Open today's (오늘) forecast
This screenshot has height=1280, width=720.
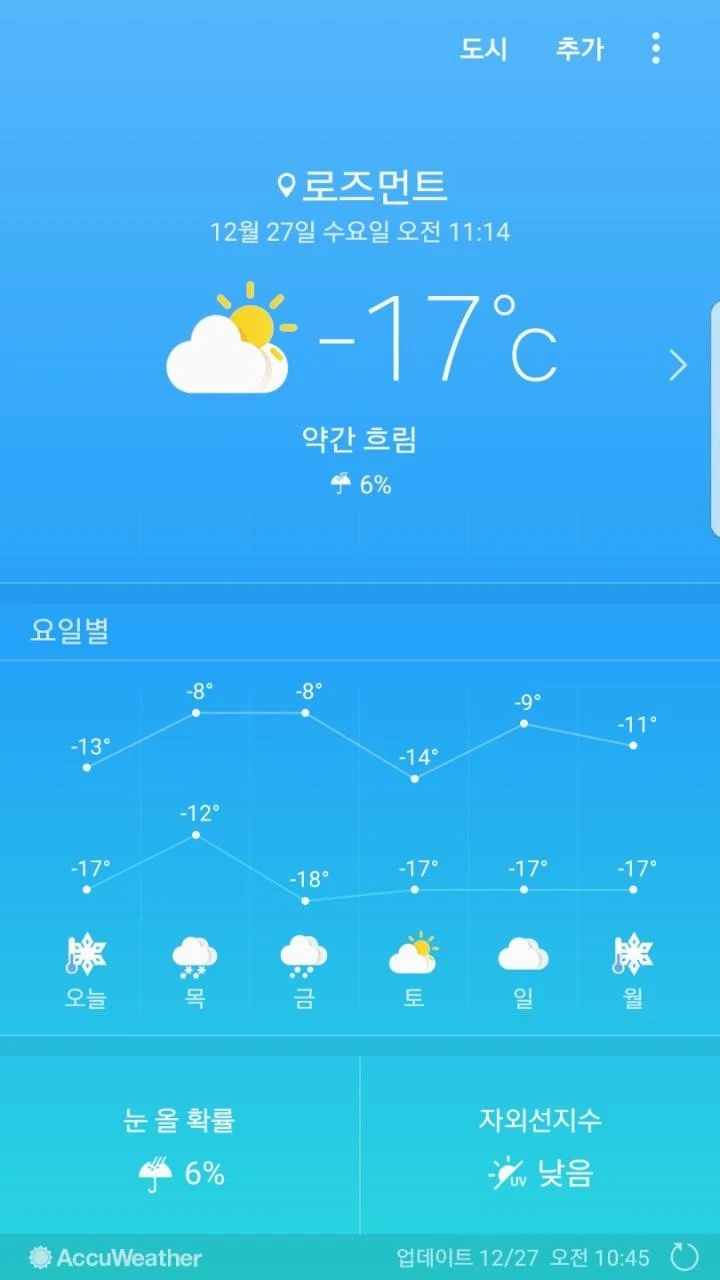[x=86, y=970]
